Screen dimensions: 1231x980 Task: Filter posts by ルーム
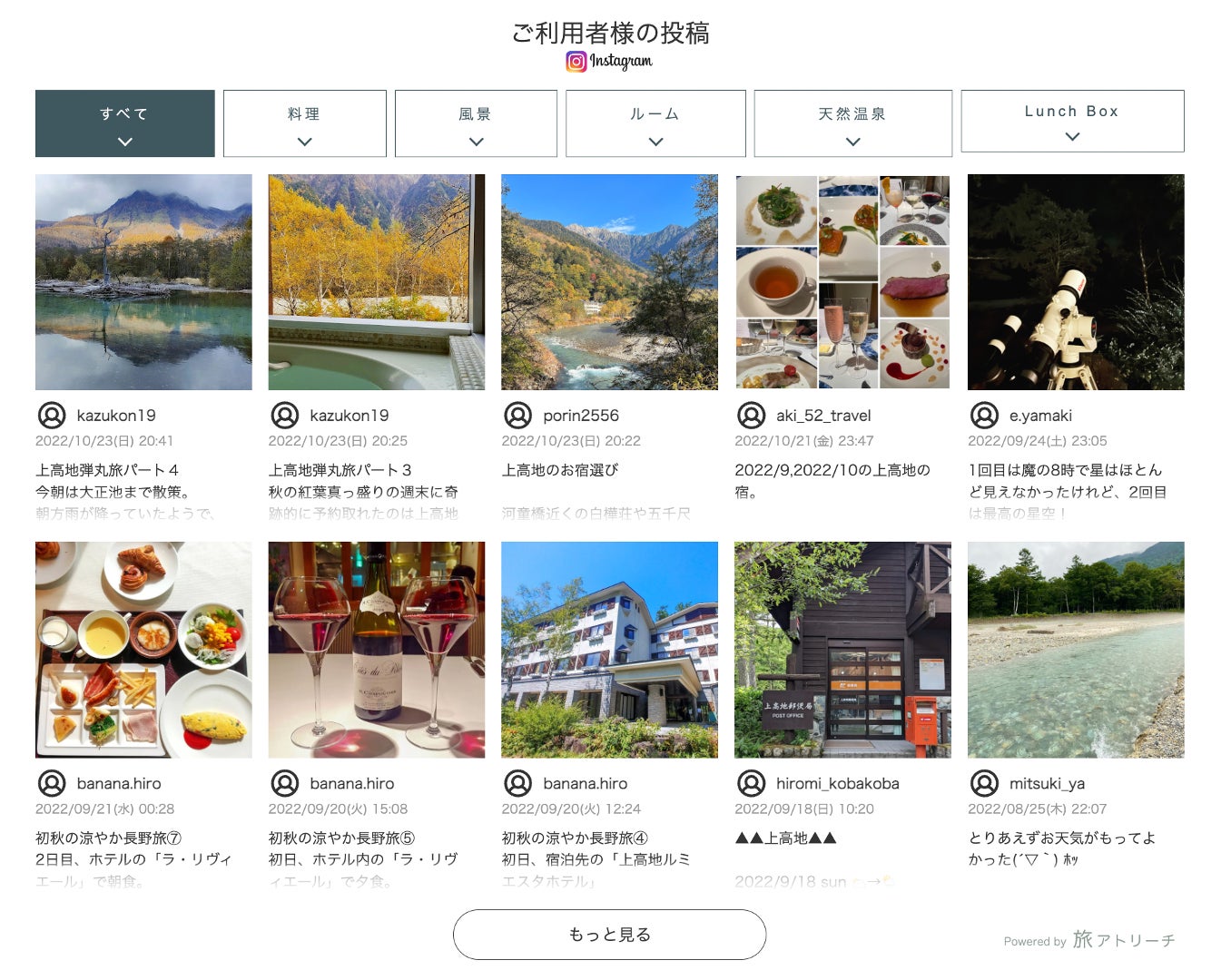click(x=655, y=123)
